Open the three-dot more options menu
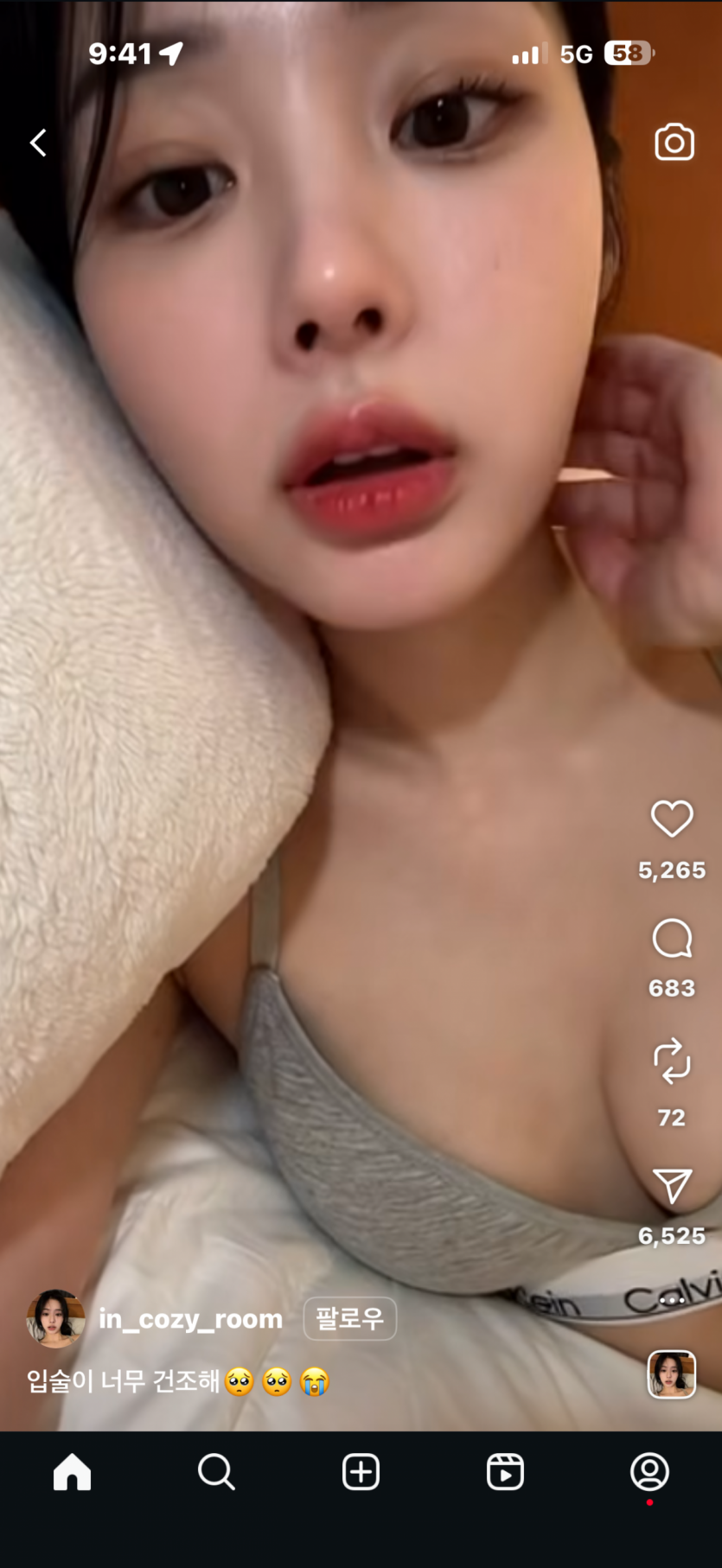The image size is (722, 1568). (x=672, y=1299)
